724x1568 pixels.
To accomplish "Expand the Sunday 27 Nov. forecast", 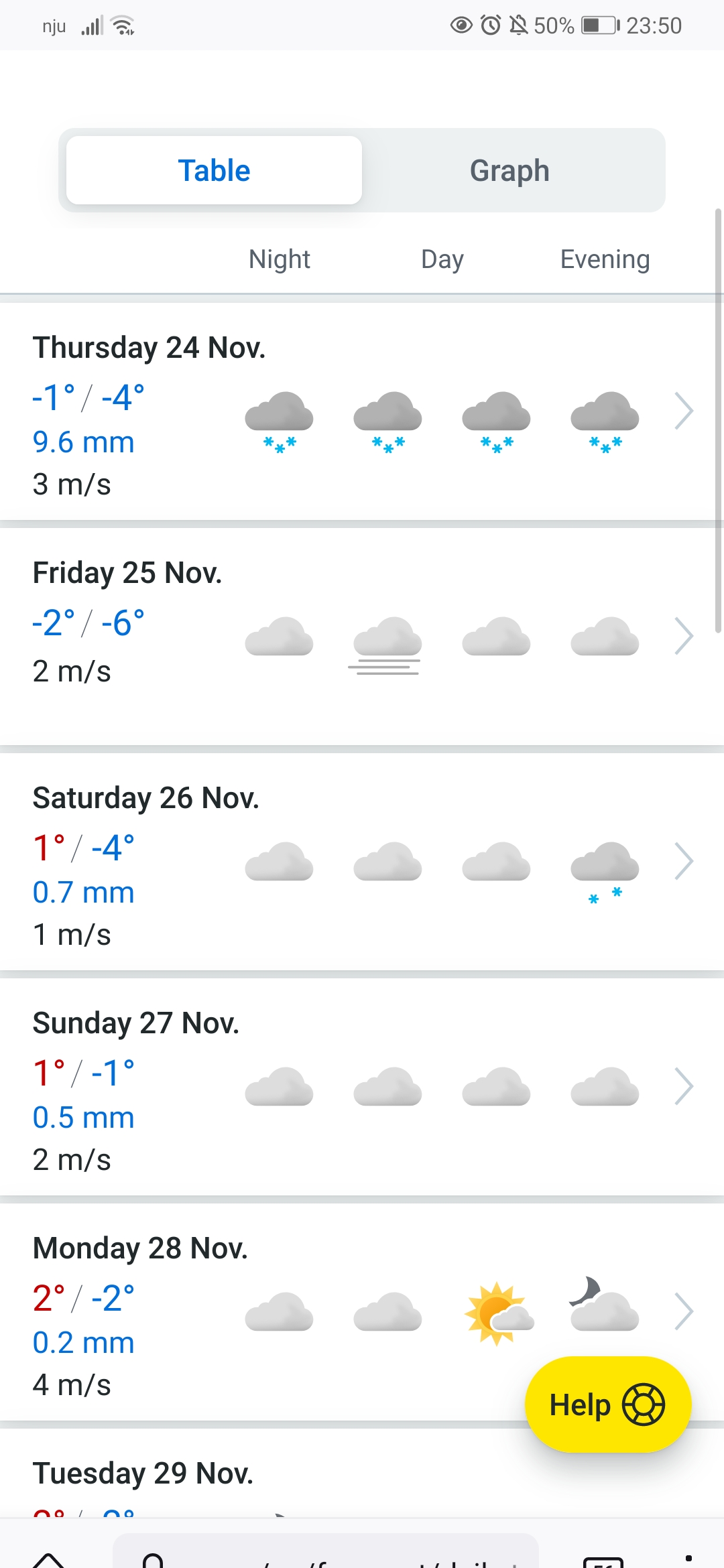I will 683,1086.
